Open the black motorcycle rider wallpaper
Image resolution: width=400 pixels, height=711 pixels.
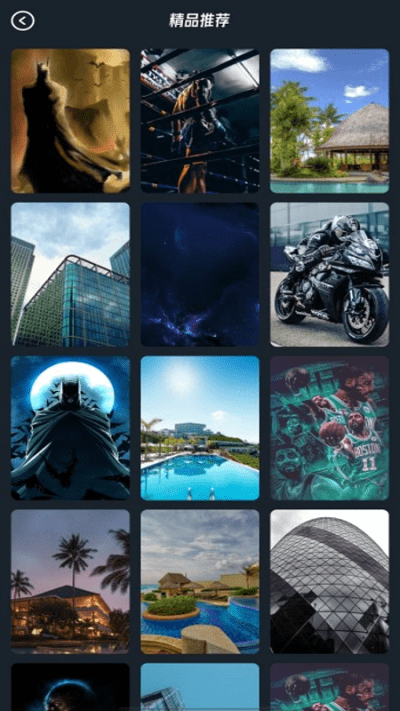[x=330, y=275]
